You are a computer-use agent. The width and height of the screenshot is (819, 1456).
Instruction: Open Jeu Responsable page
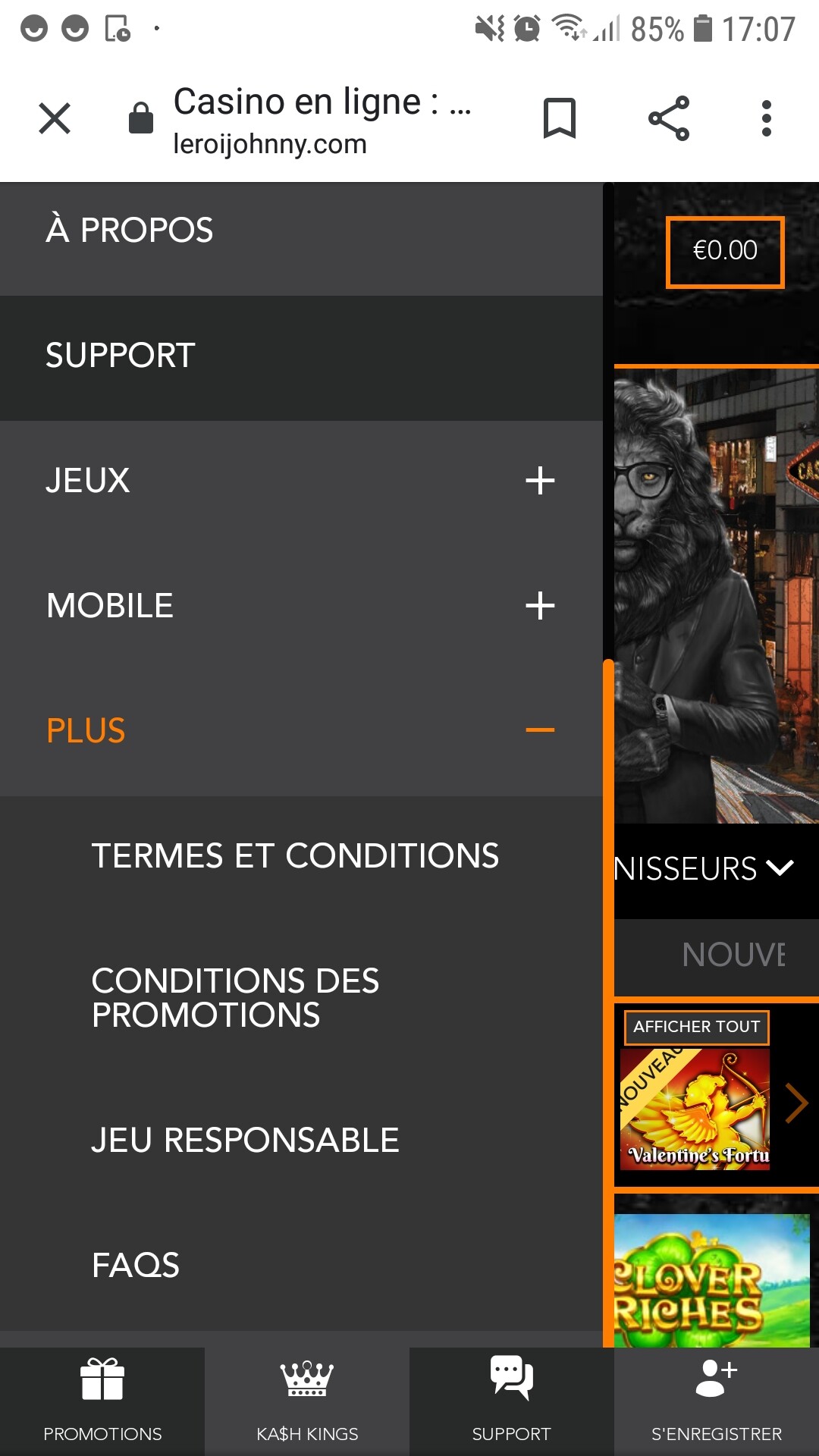pyautogui.click(x=301, y=1141)
